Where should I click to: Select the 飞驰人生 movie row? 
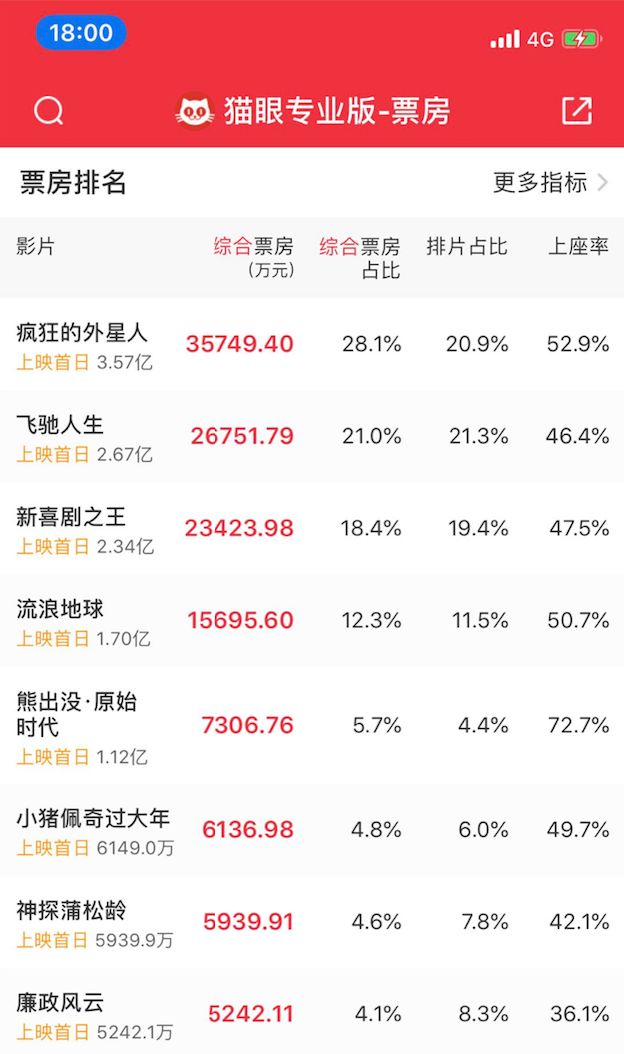pos(312,437)
